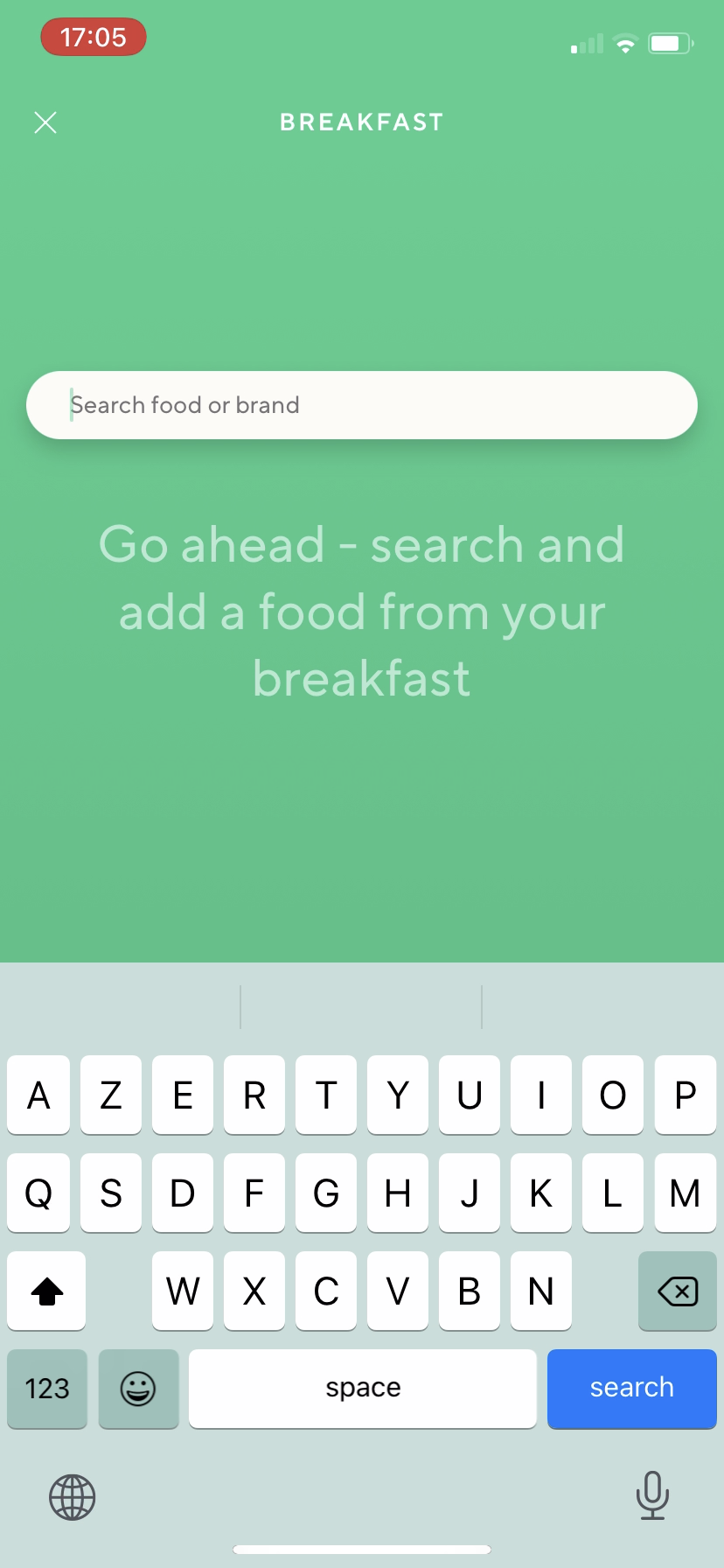724x1568 pixels.
Task: Tap the prompt text about adding breakfast food
Action: (x=362, y=612)
